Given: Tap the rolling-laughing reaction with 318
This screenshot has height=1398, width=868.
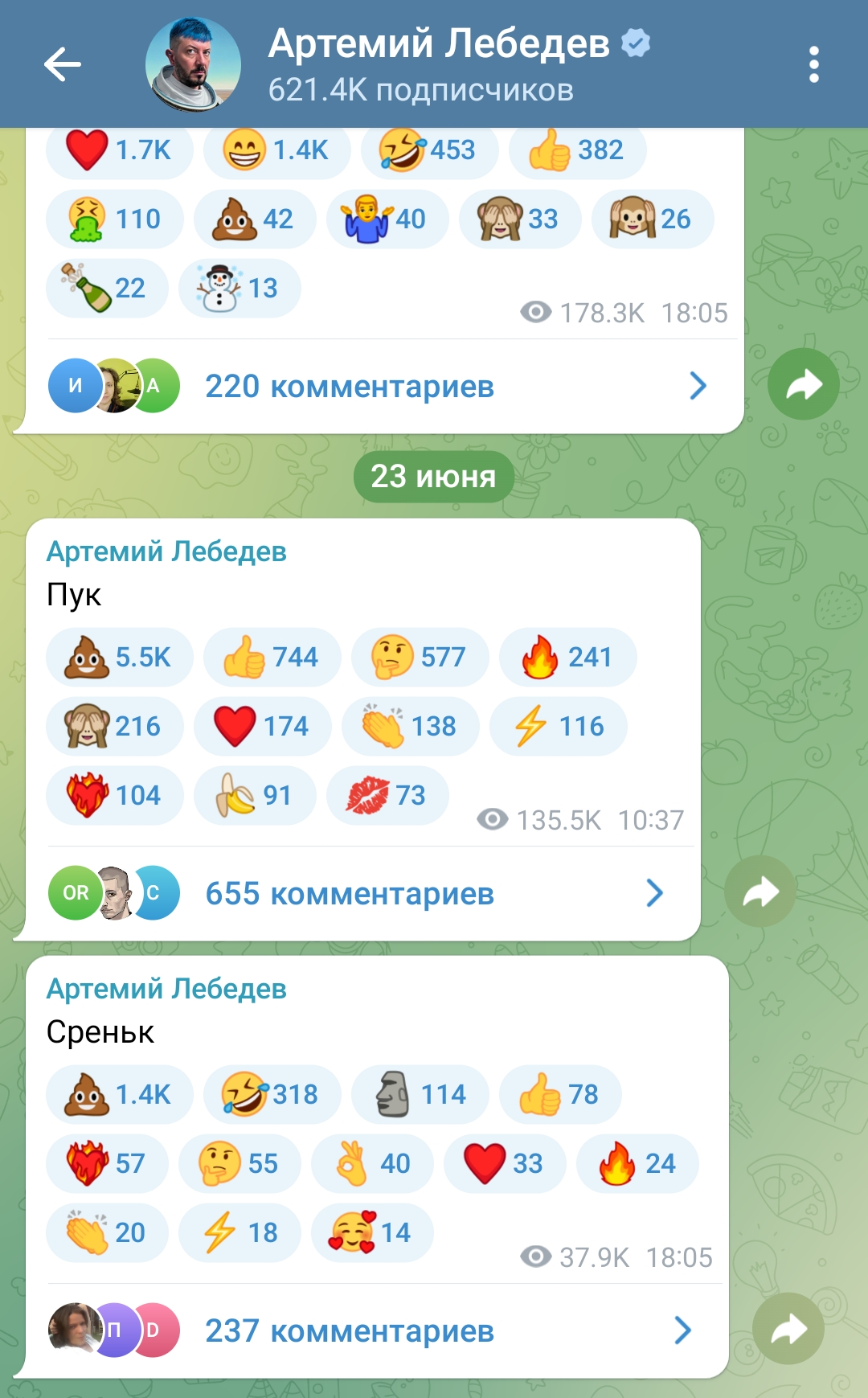Looking at the screenshot, I should (272, 1094).
